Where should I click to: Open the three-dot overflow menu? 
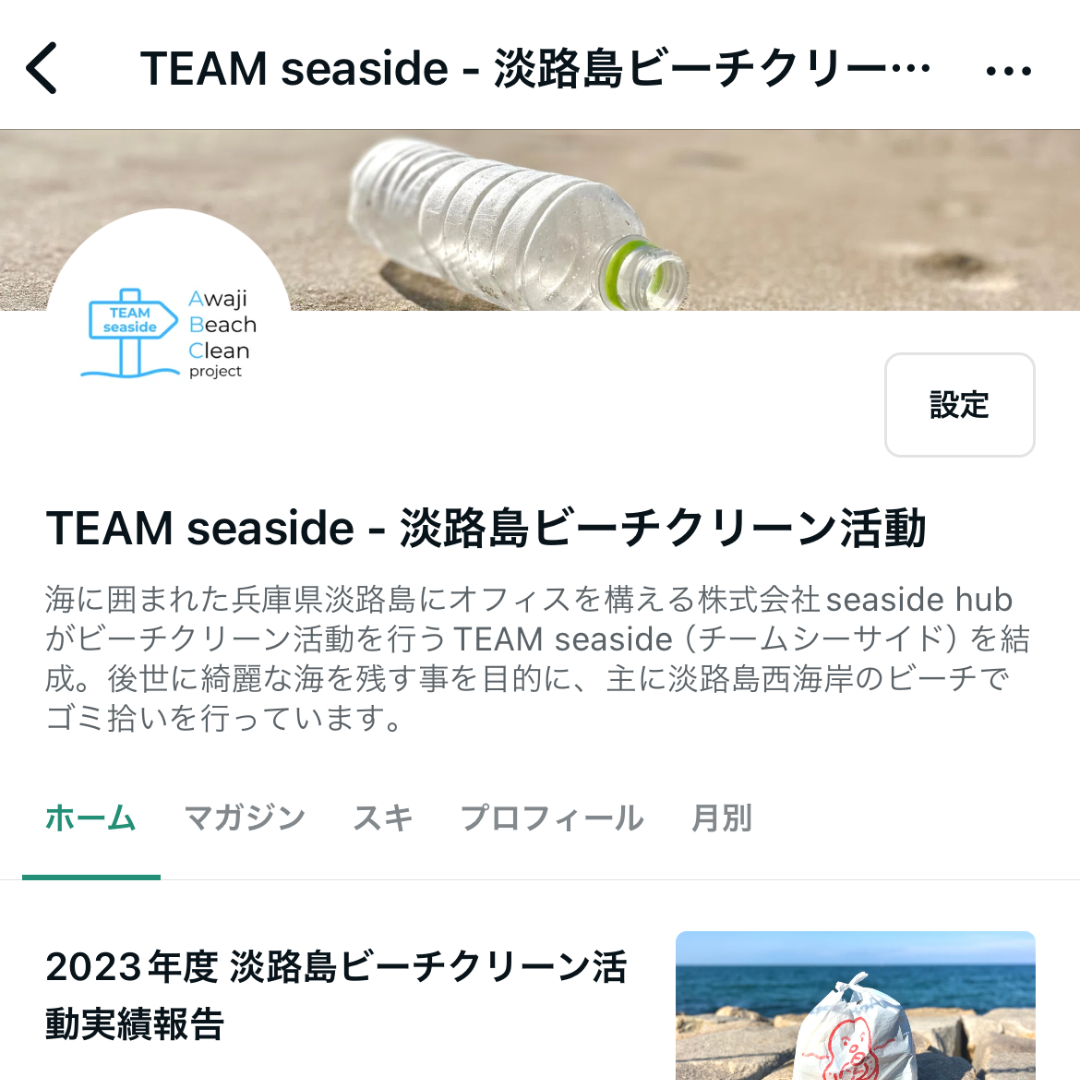(1008, 71)
